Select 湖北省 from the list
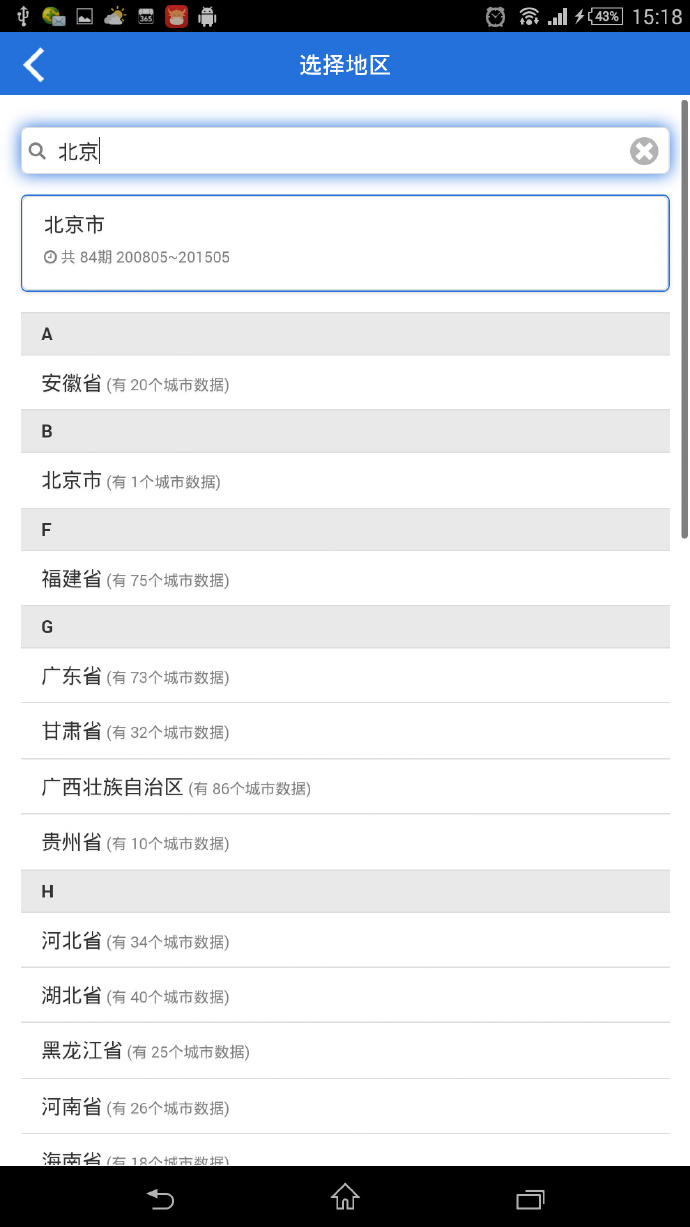 point(345,995)
